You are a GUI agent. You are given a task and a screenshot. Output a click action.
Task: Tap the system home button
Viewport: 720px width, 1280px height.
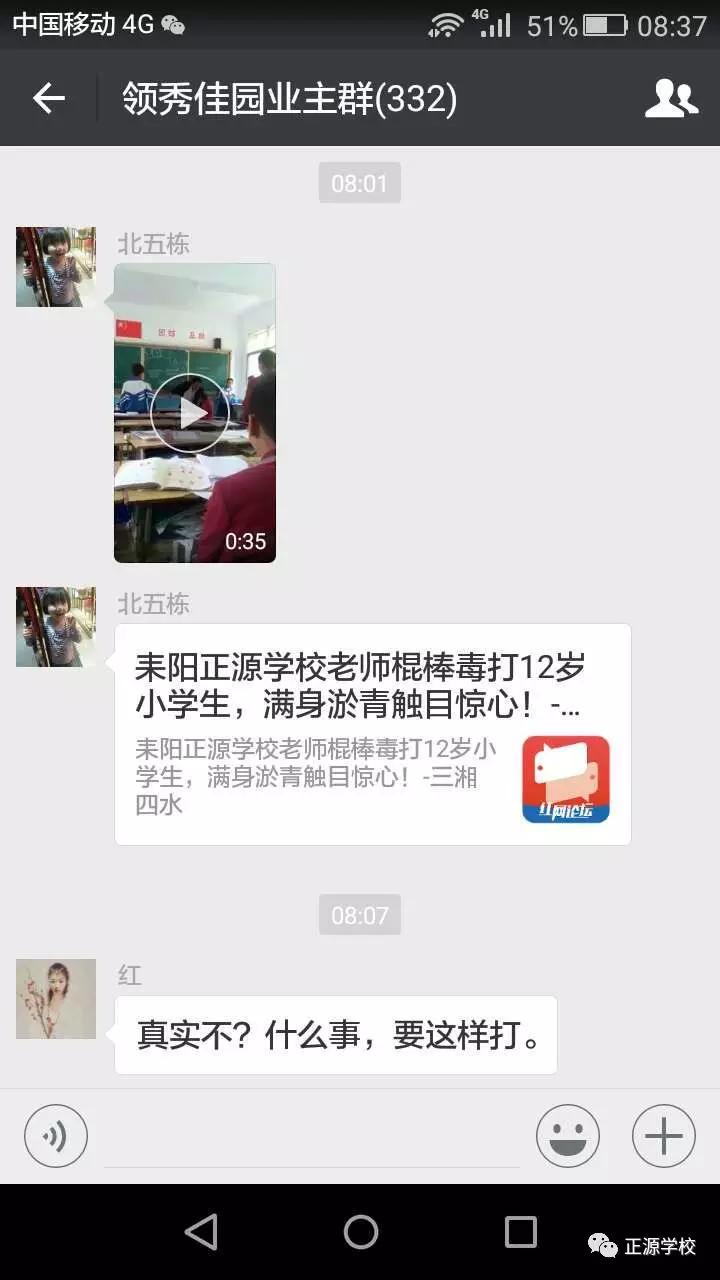click(x=360, y=1232)
